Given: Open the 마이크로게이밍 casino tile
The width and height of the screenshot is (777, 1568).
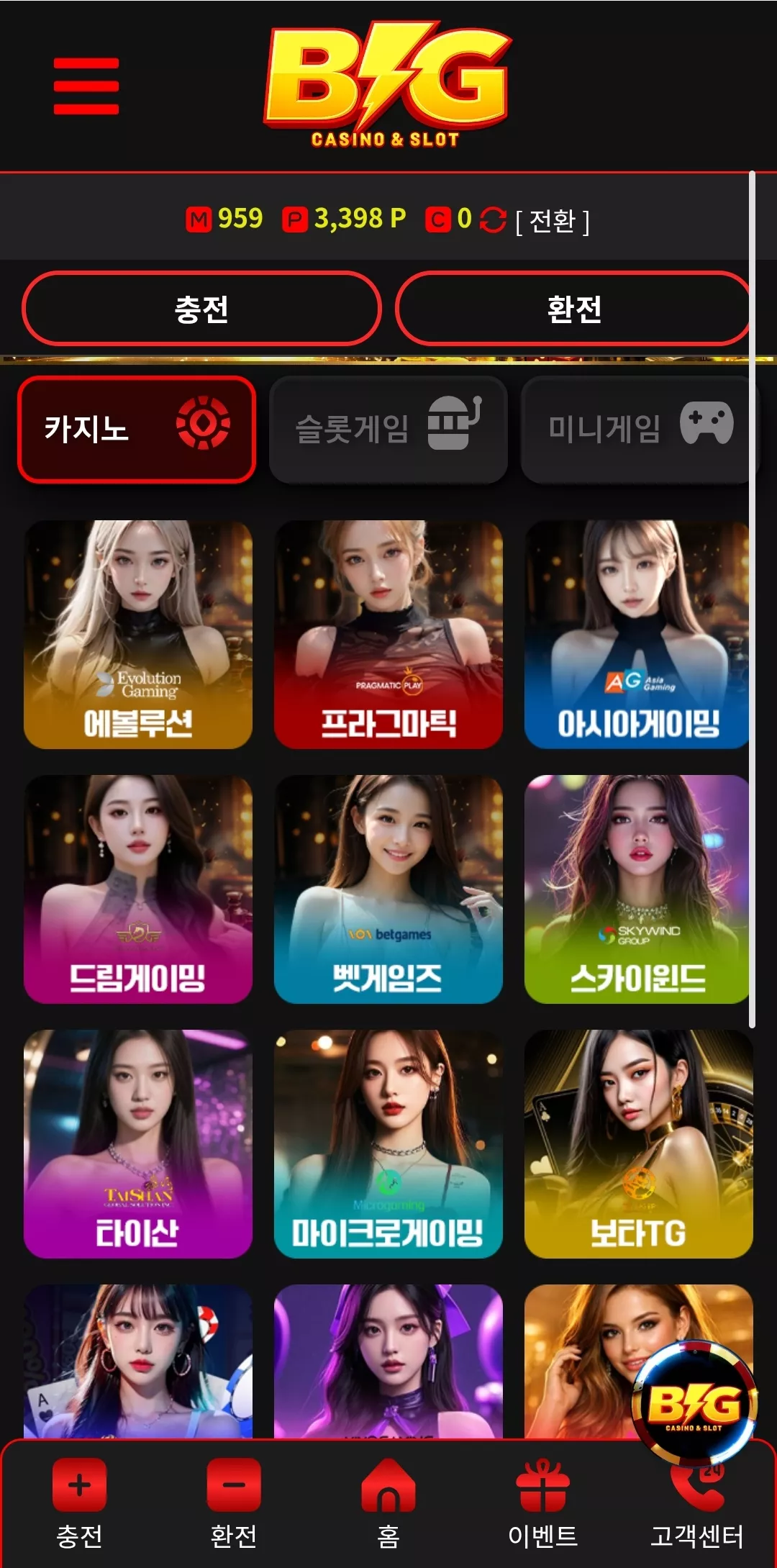Looking at the screenshot, I should click(x=388, y=1144).
